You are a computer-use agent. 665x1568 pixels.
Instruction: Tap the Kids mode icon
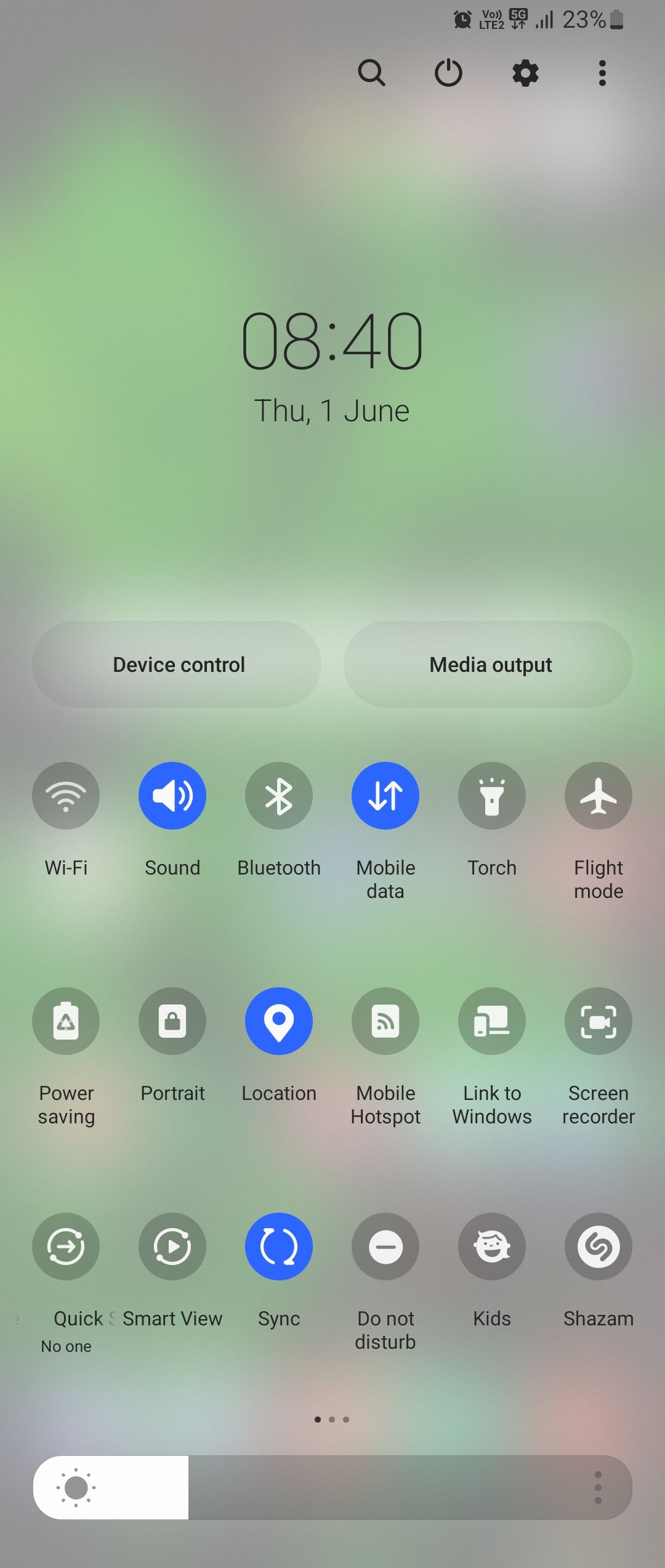point(491,1246)
